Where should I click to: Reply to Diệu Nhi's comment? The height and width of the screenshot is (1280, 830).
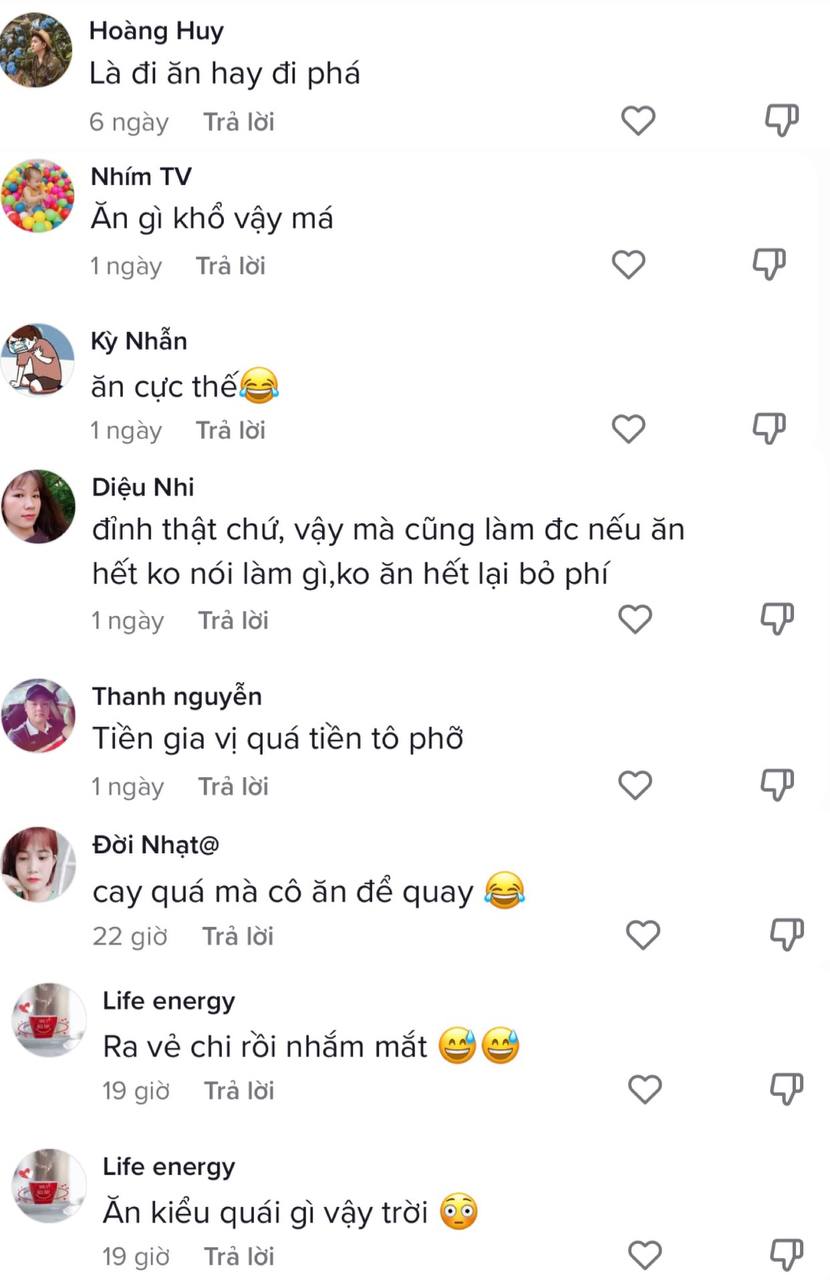click(233, 620)
